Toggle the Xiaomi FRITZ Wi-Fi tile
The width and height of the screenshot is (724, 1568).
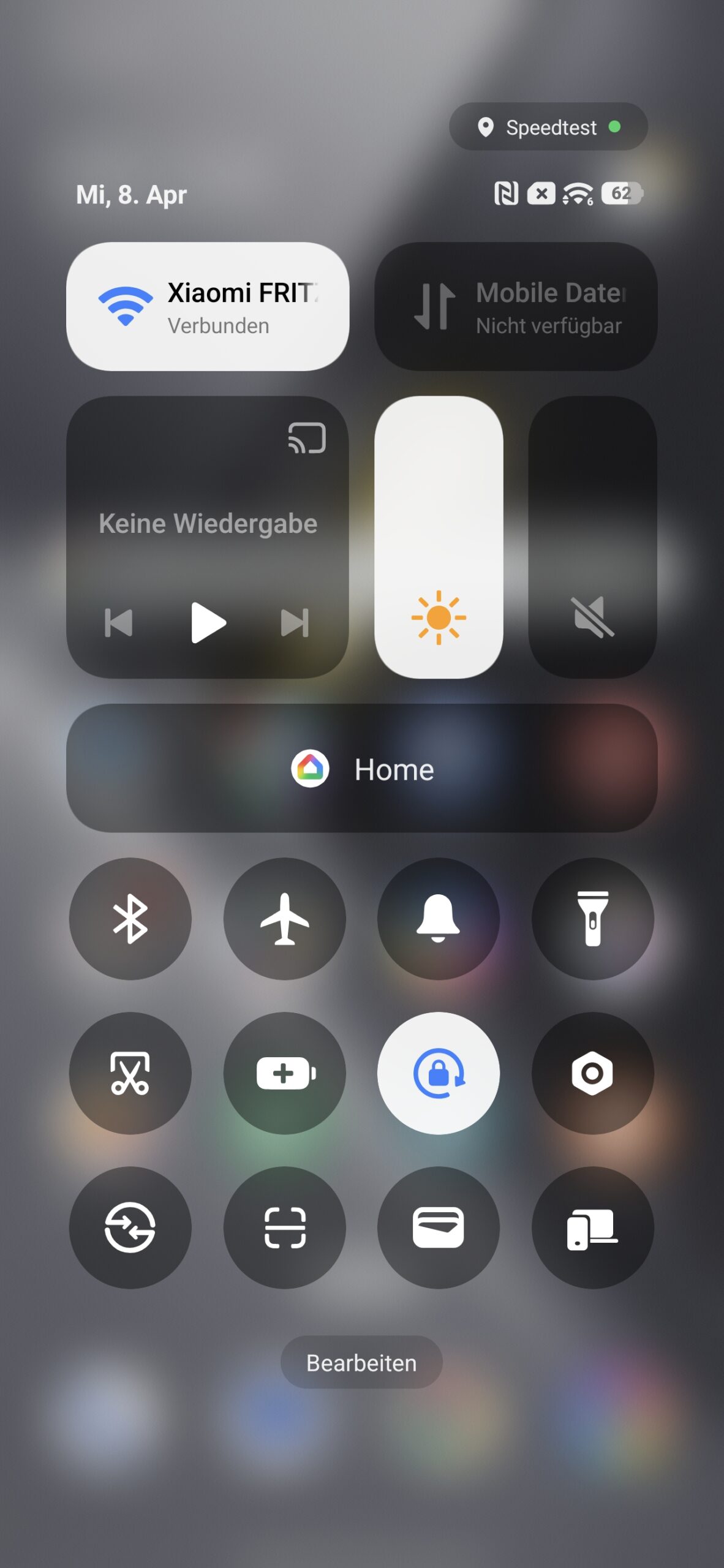(x=208, y=306)
